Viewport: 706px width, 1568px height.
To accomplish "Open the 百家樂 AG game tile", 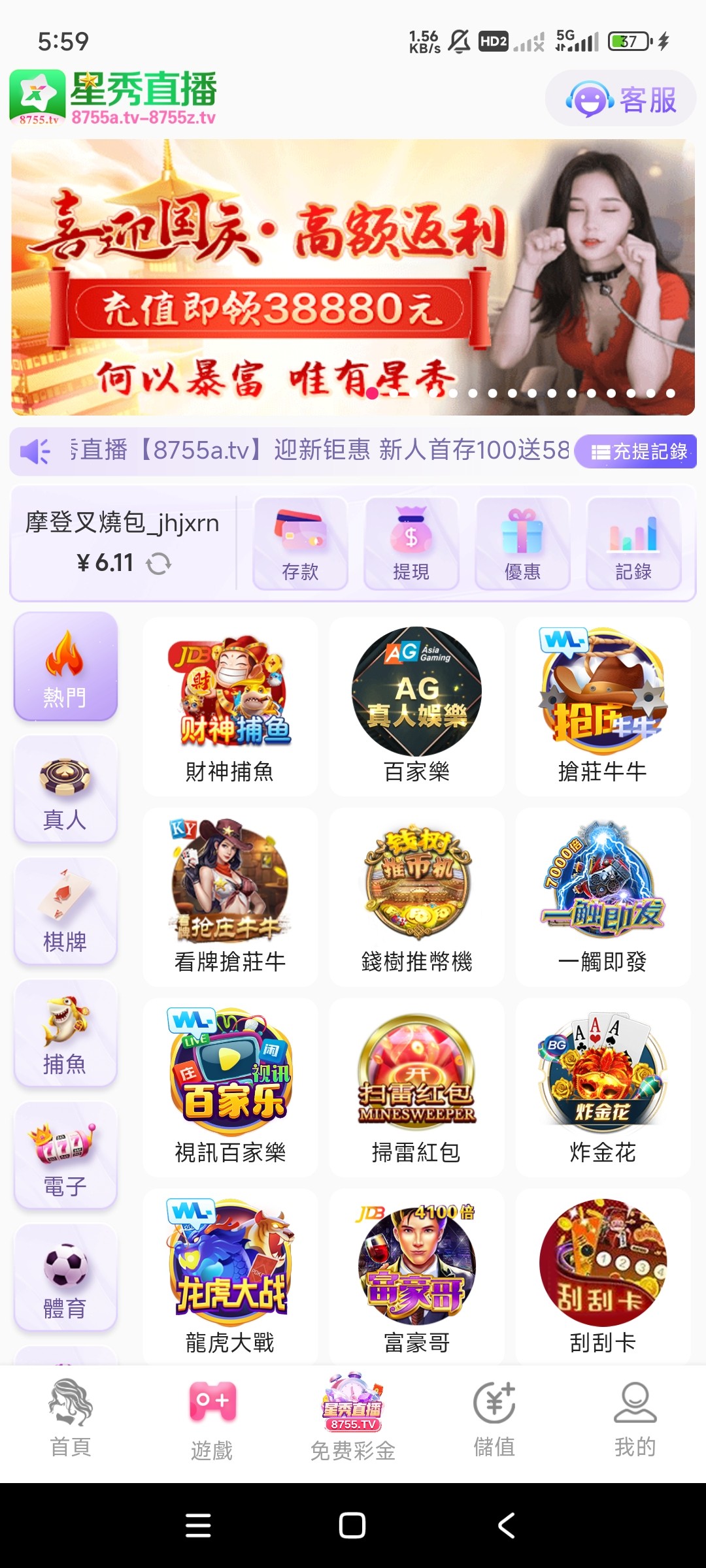I will 416,706.
